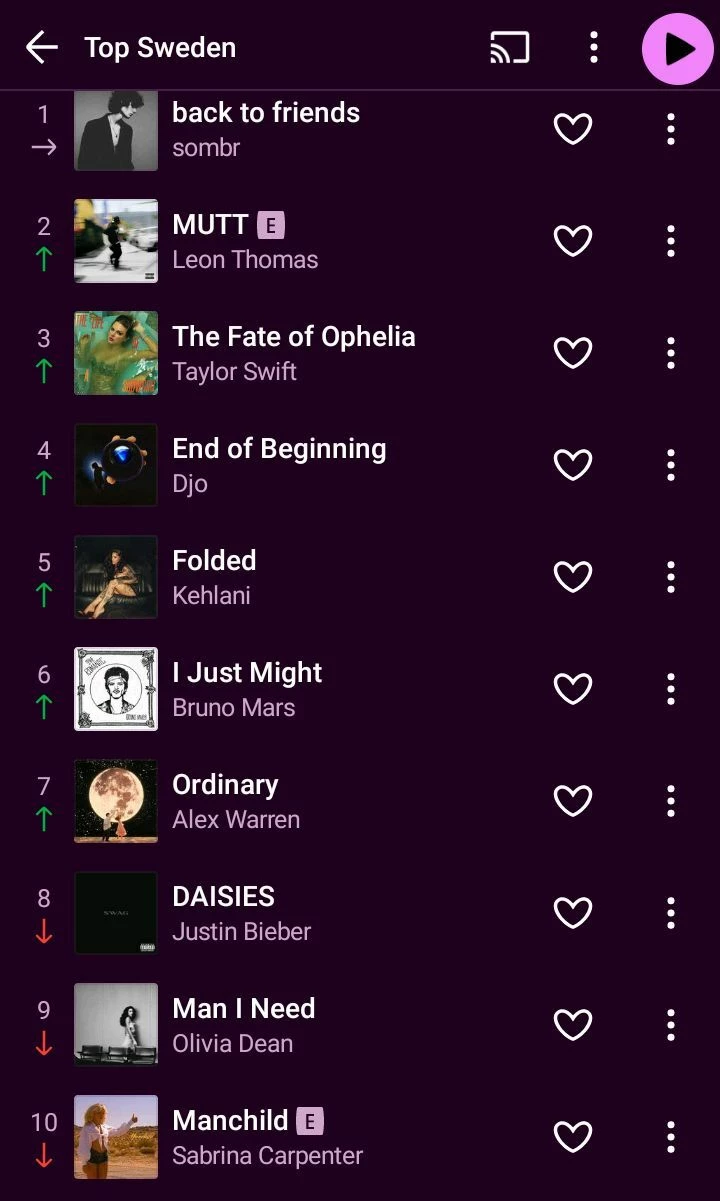Start playing the Top Sweden chart
The image size is (720, 1201).
(x=677, y=48)
